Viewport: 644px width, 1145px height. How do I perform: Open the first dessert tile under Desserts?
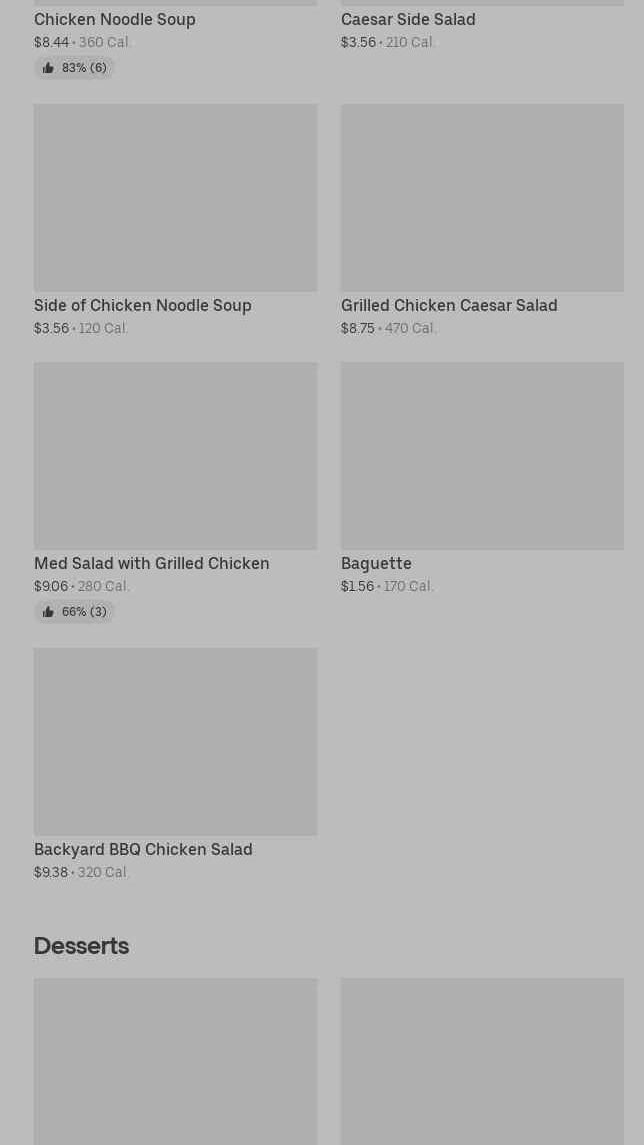(x=175, y=1062)
